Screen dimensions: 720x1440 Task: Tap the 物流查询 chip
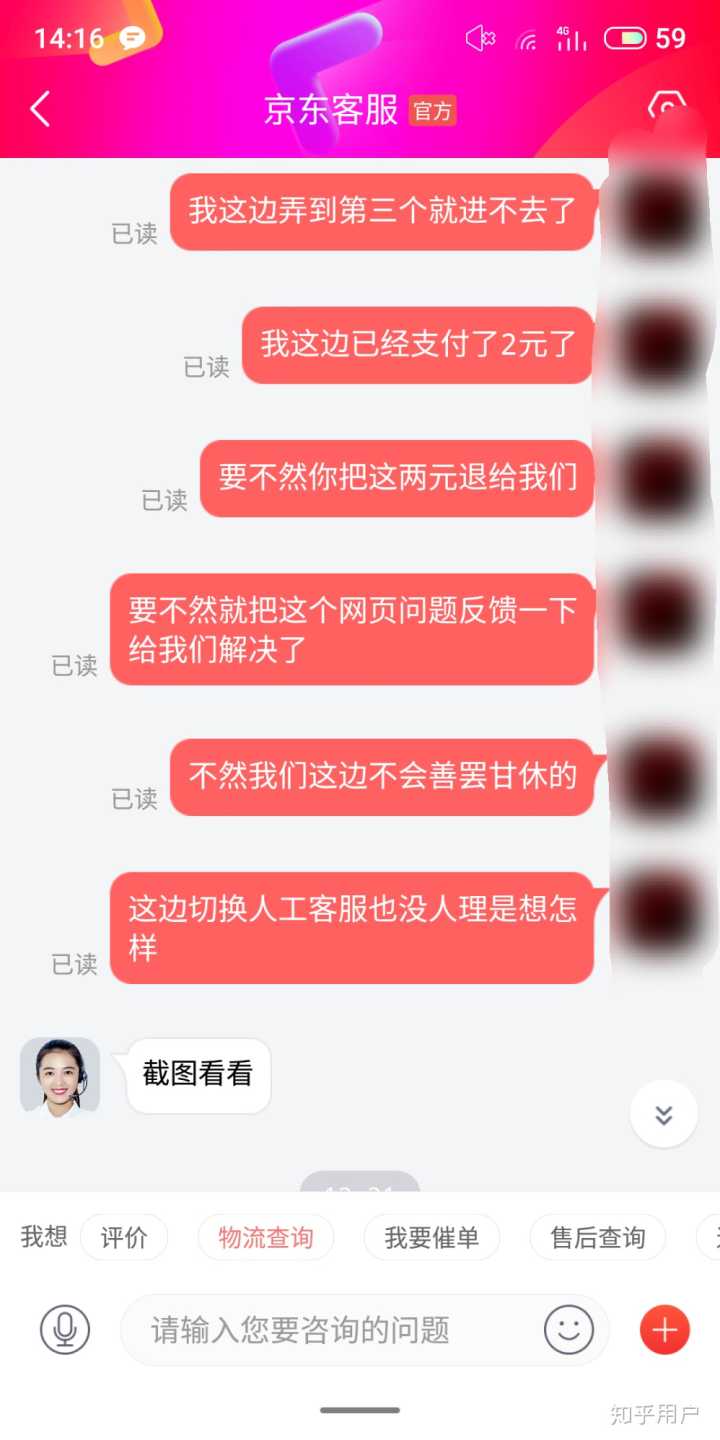pos(266,1238)
